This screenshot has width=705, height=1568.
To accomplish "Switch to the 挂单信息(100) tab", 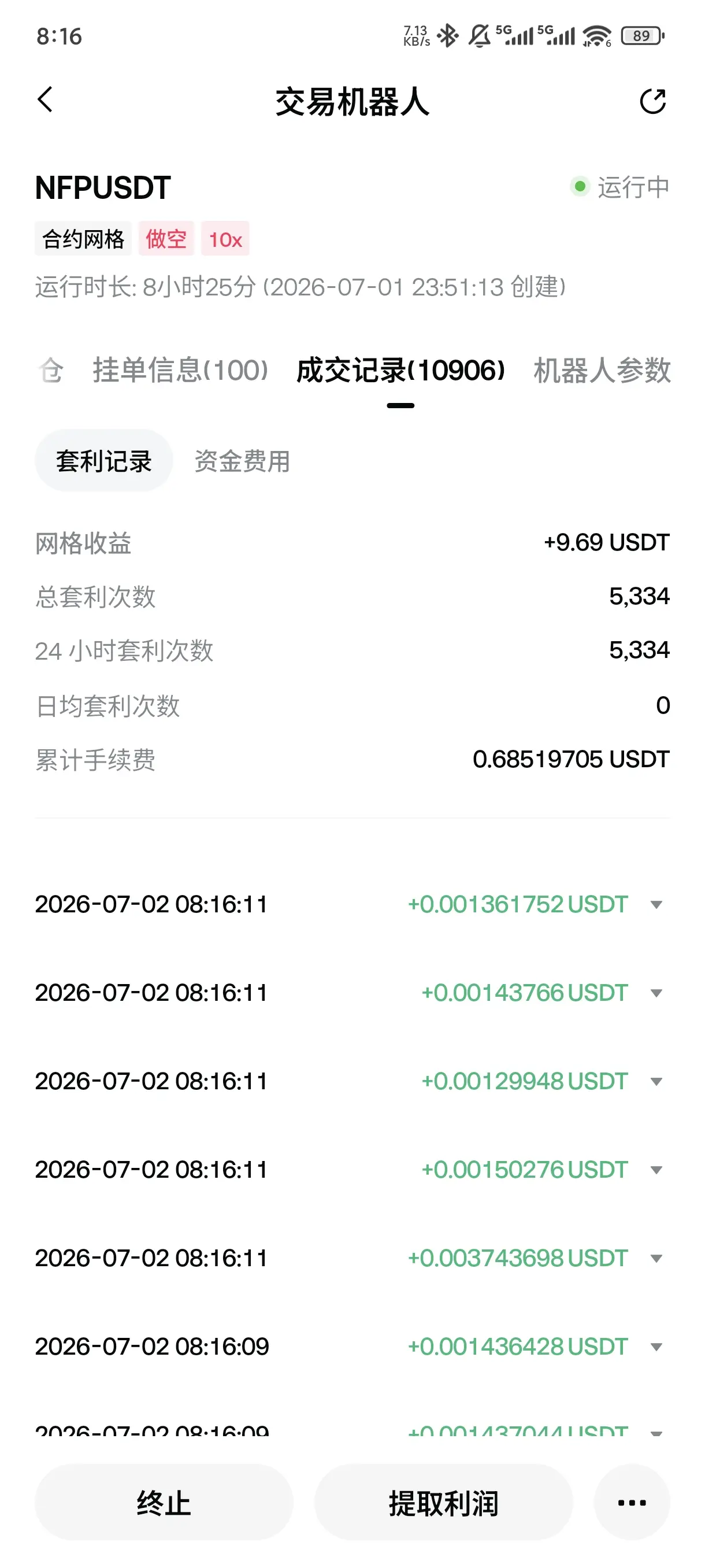I will [180, 370].
